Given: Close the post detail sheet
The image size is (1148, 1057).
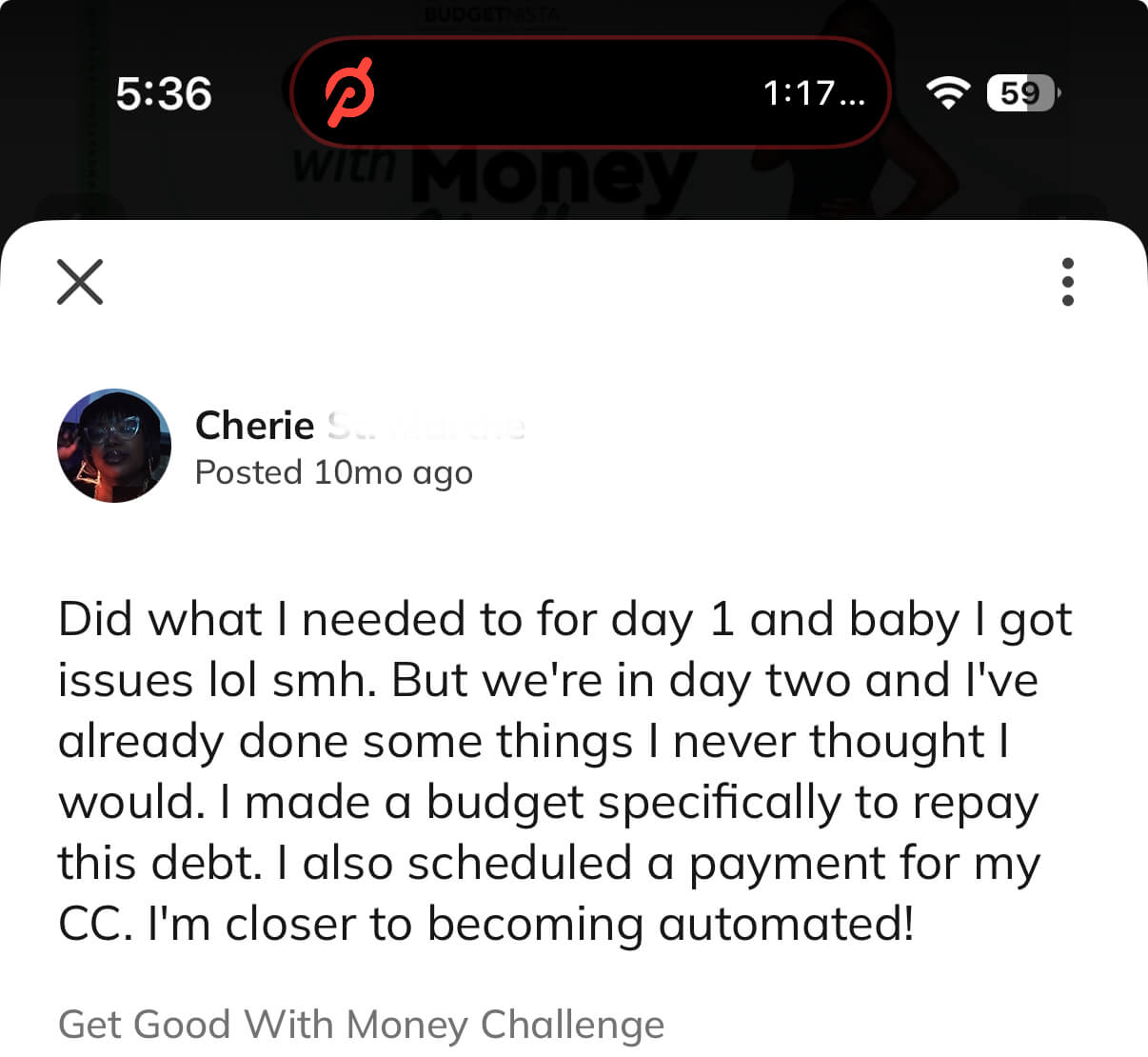Looking at the screenshot, I should click(x=80, y=282).
